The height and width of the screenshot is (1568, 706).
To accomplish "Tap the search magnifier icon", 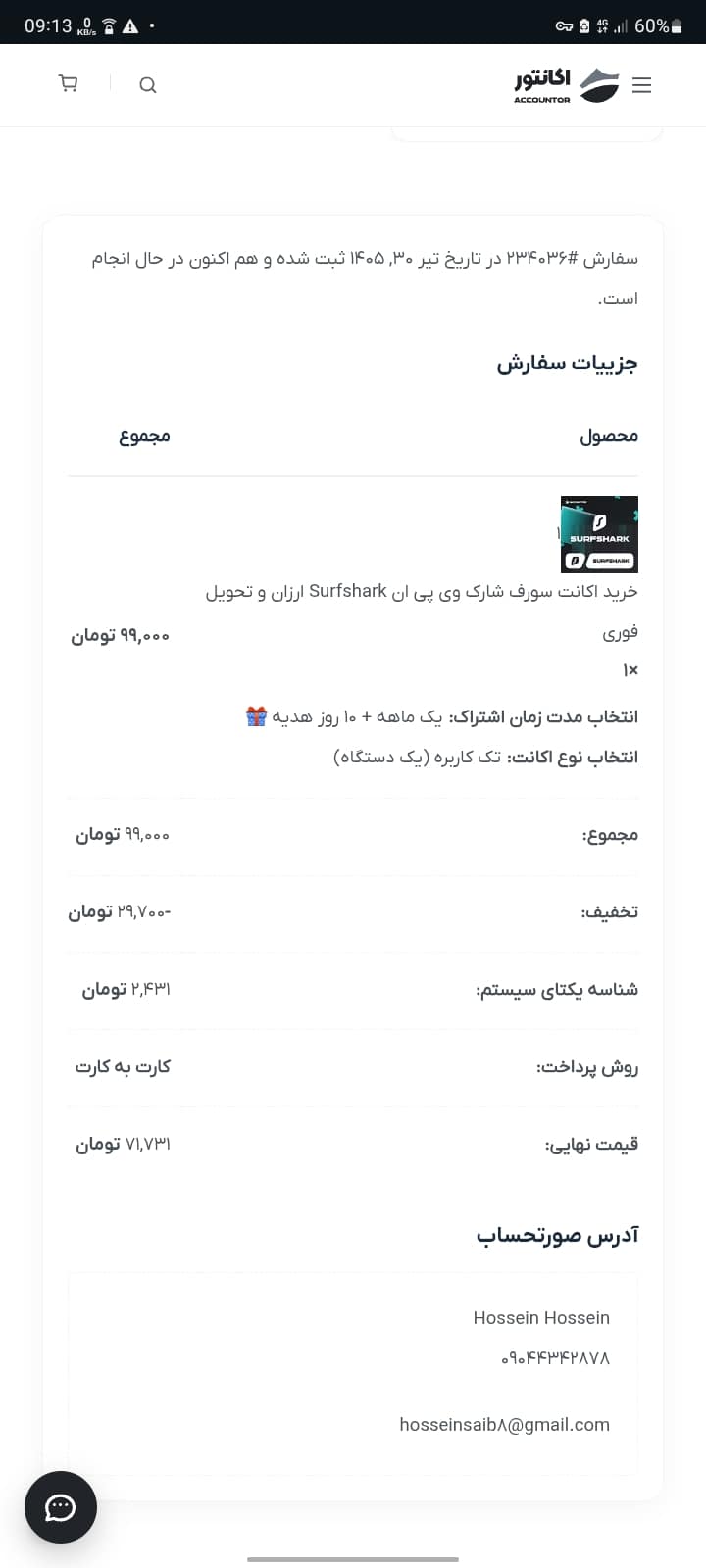I will (x=148, y=85).
